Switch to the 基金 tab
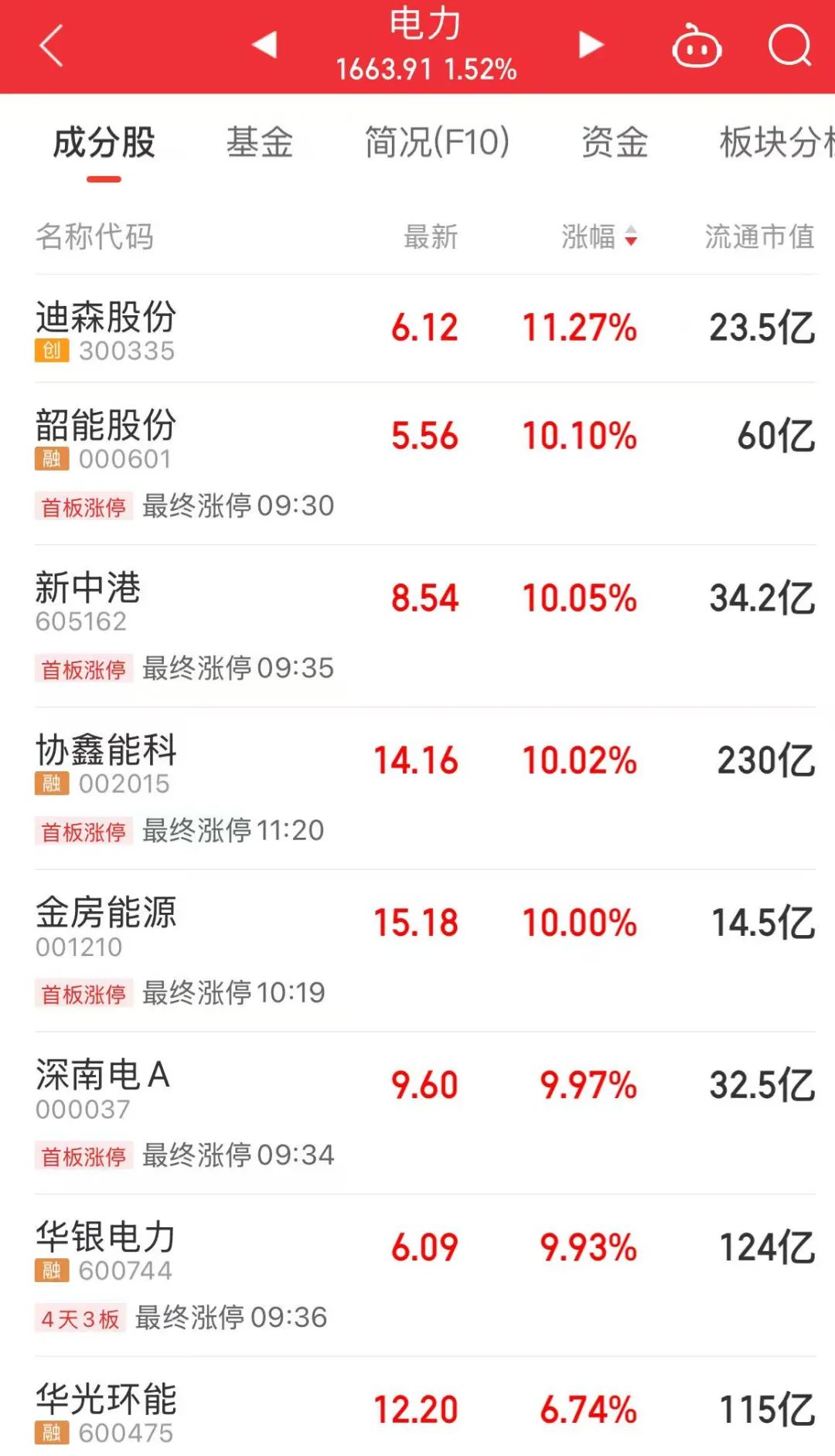This screenshot has height=1456, width=835. click(x=259, y=143)
